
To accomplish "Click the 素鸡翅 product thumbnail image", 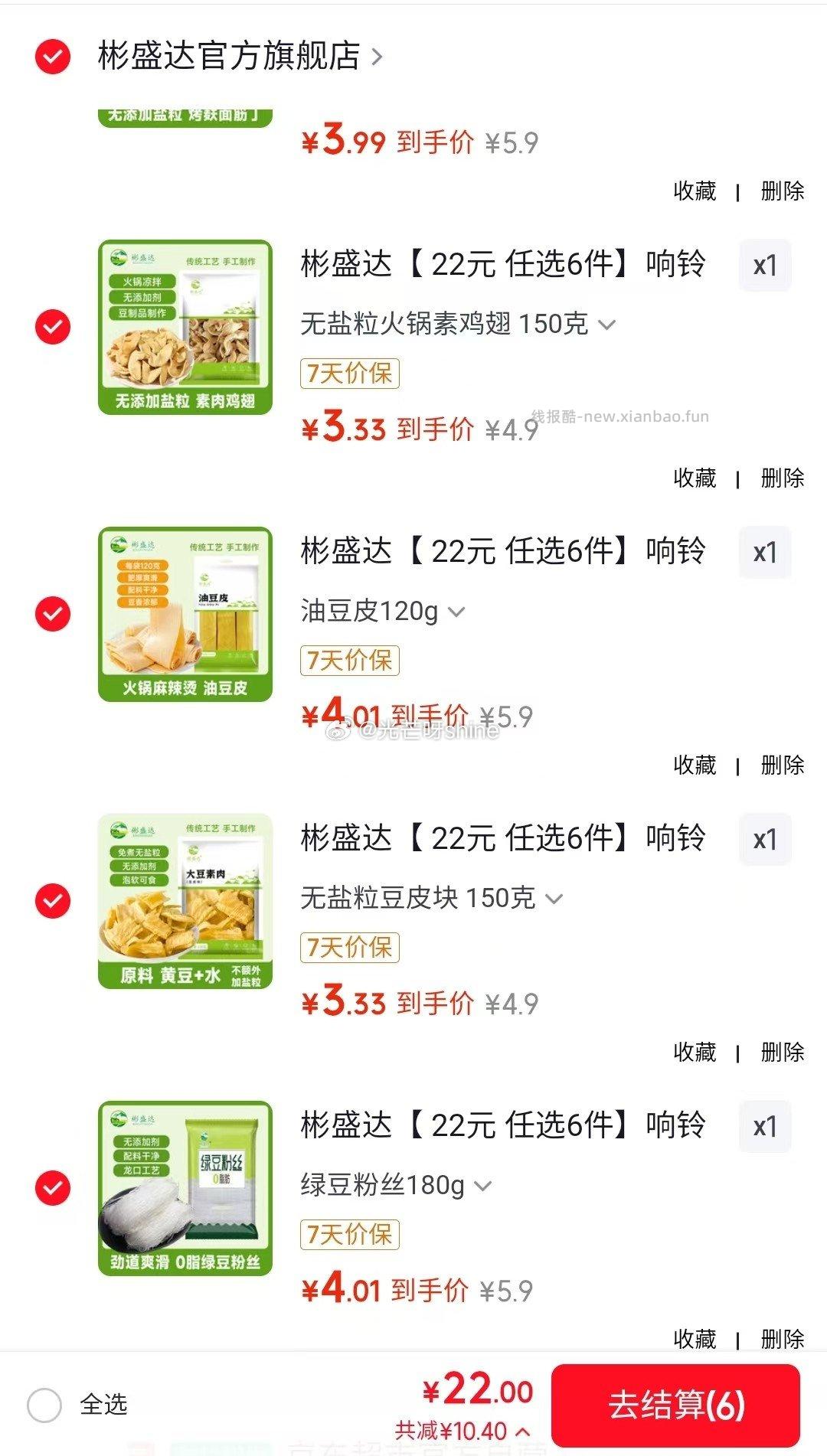I will click(186, 325).
